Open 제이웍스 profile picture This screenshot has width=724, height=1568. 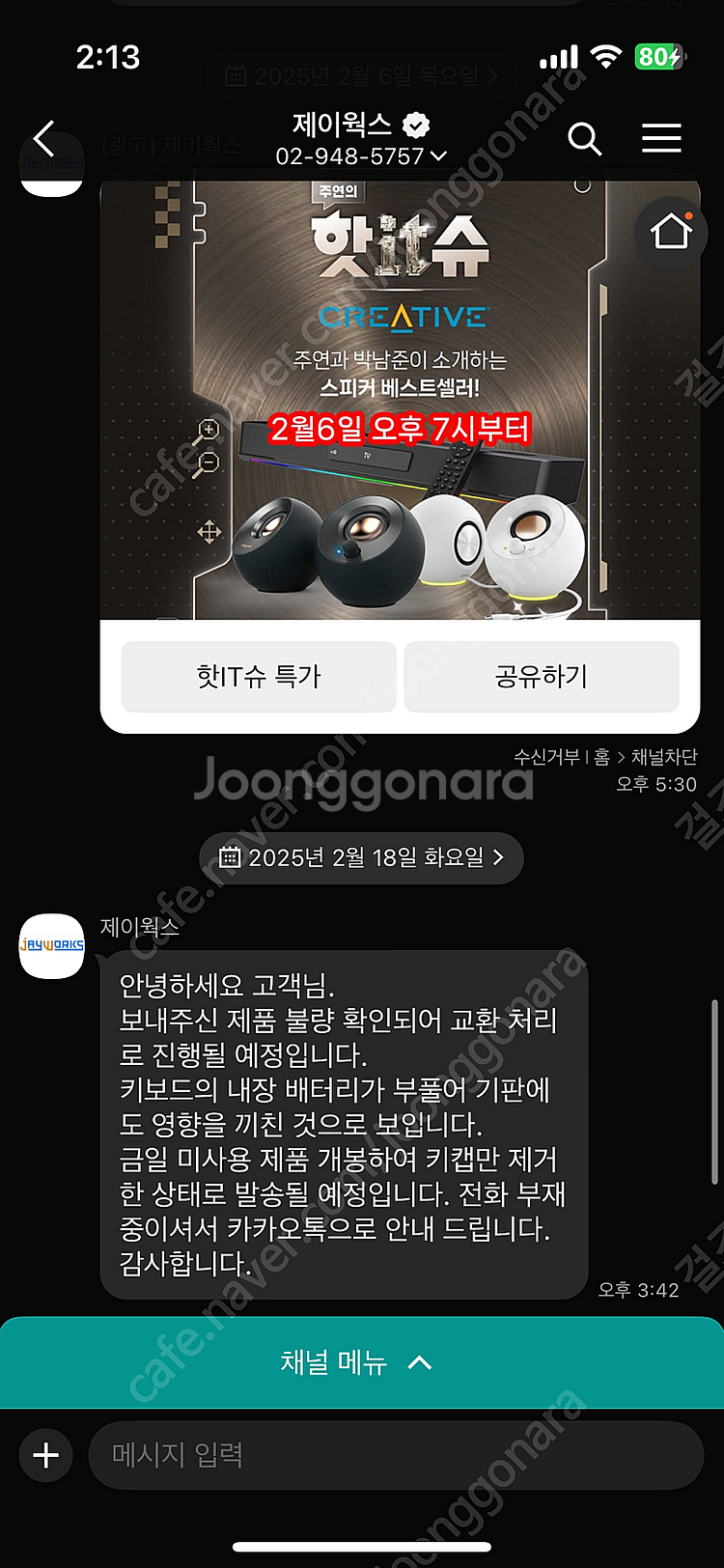pyautogui.click(x=51, y=945)
